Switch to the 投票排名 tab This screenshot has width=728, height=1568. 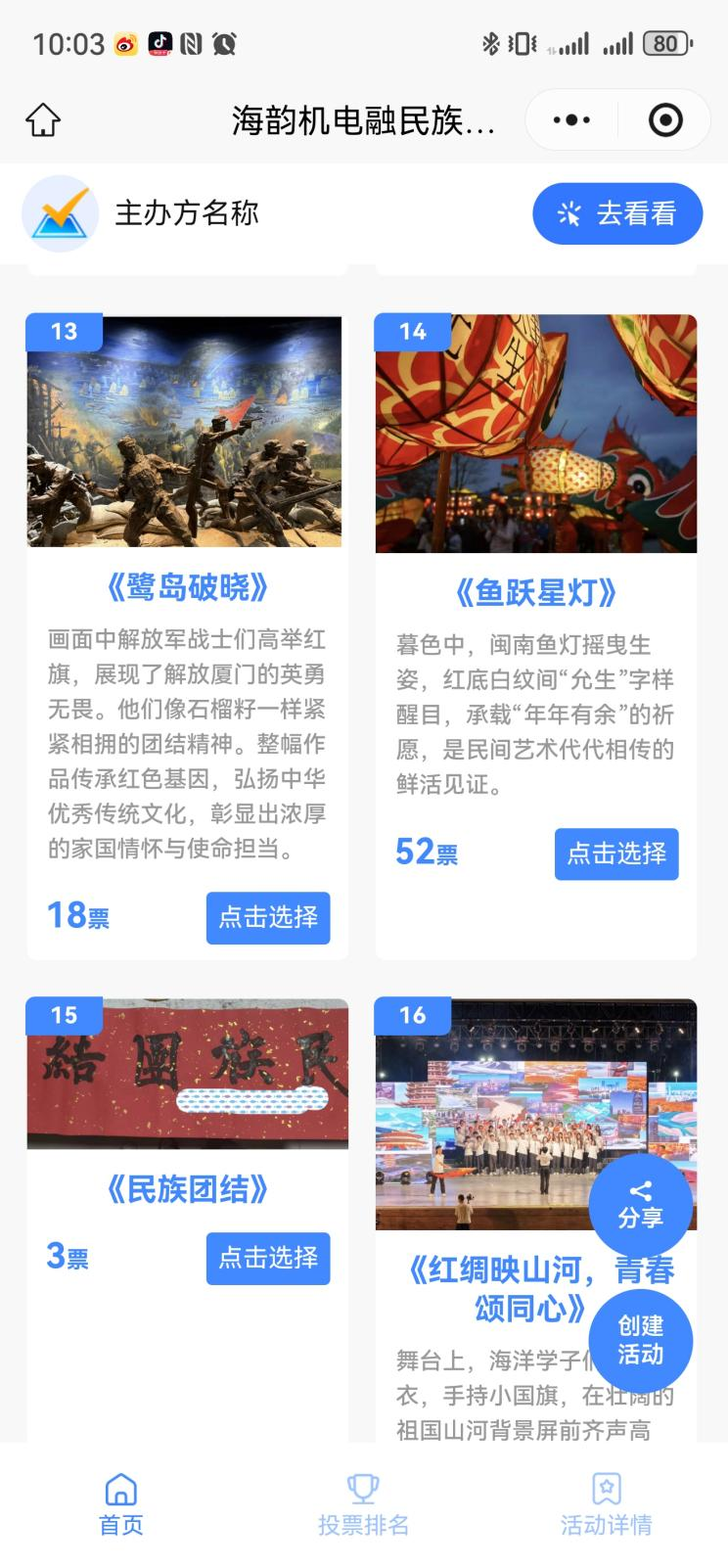(x=363, y=1504)
